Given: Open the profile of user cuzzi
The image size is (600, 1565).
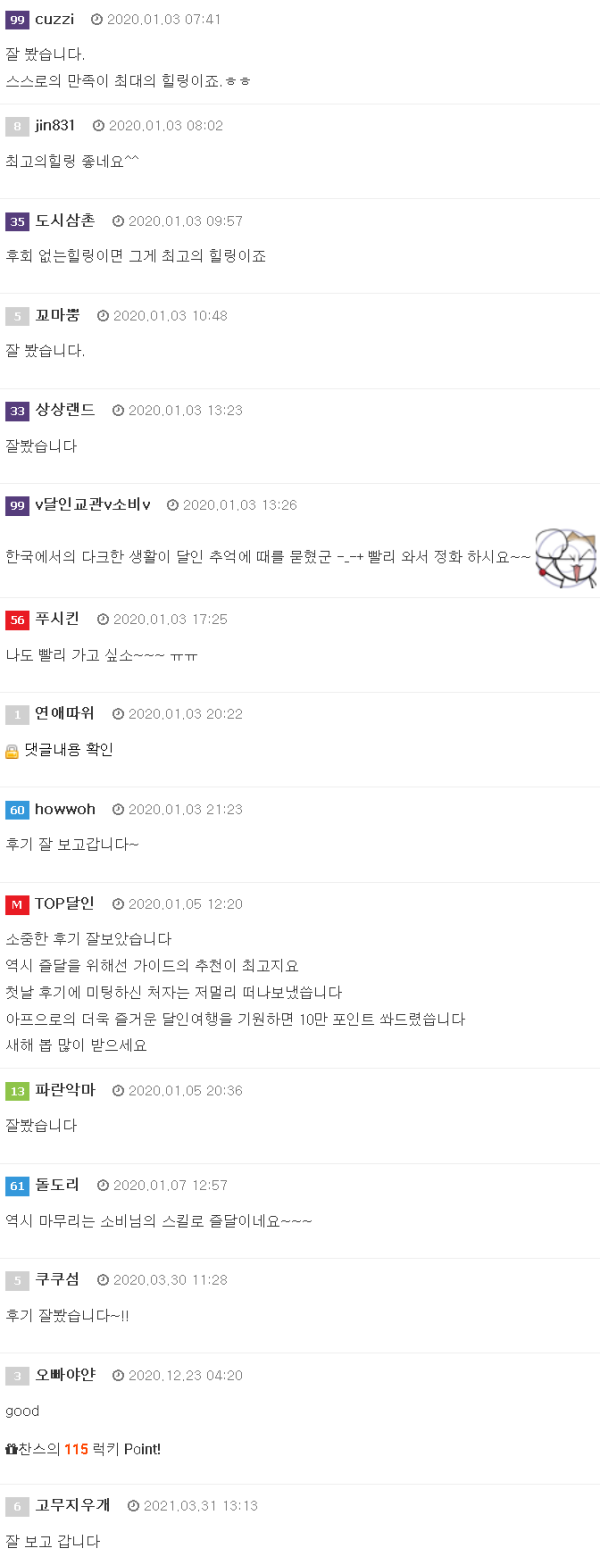Looking at the screenshot, I should [54, 19].
